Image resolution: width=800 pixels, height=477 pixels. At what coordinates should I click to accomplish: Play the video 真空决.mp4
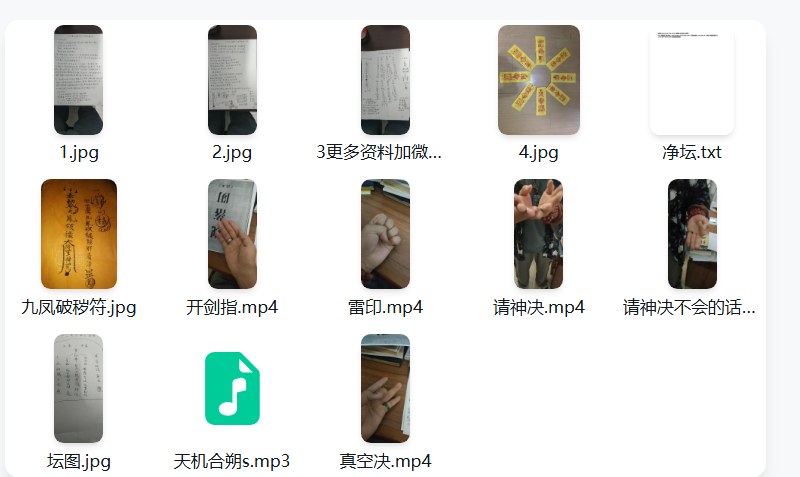(385, 388)
